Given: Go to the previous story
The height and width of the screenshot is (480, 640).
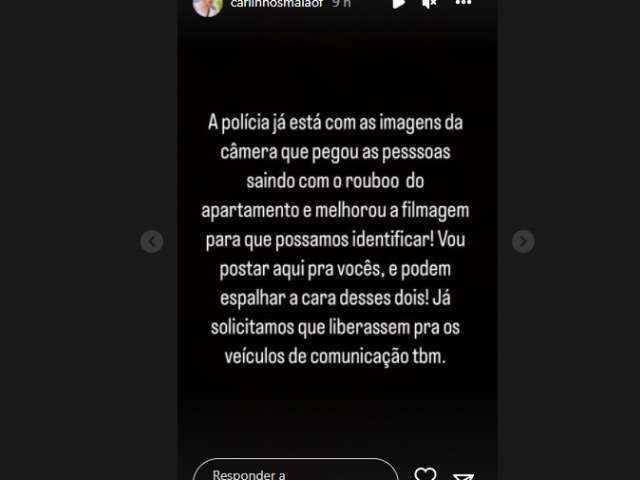Looking at the screenshot, I should tap(152, 241).
